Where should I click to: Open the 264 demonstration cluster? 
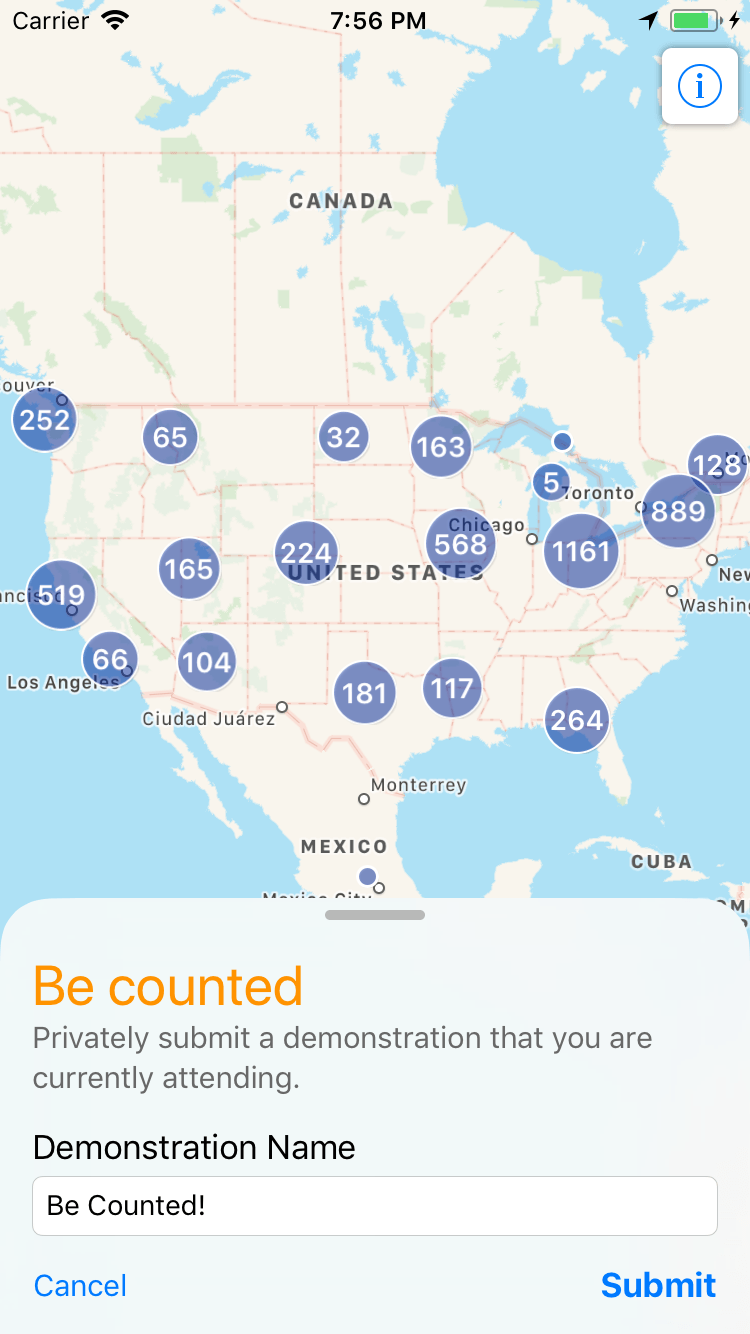point(577,720)
